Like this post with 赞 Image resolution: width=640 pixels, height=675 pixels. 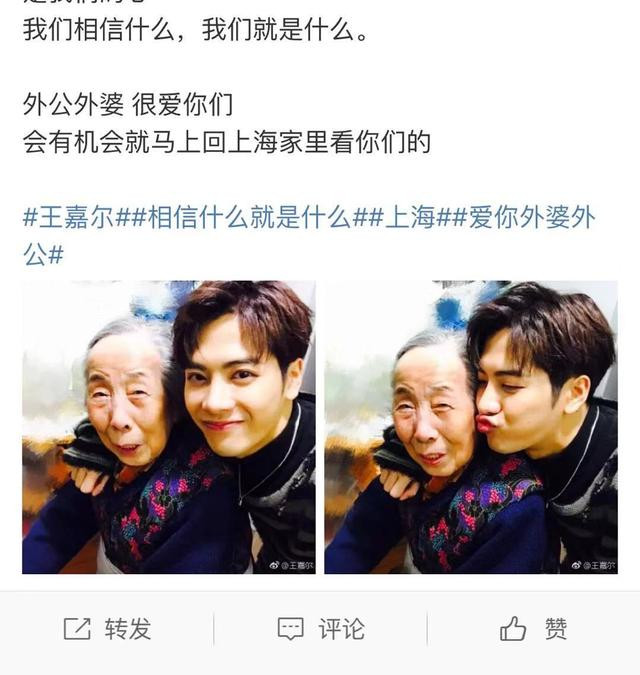pyautogui.click(x=534, y=628)
